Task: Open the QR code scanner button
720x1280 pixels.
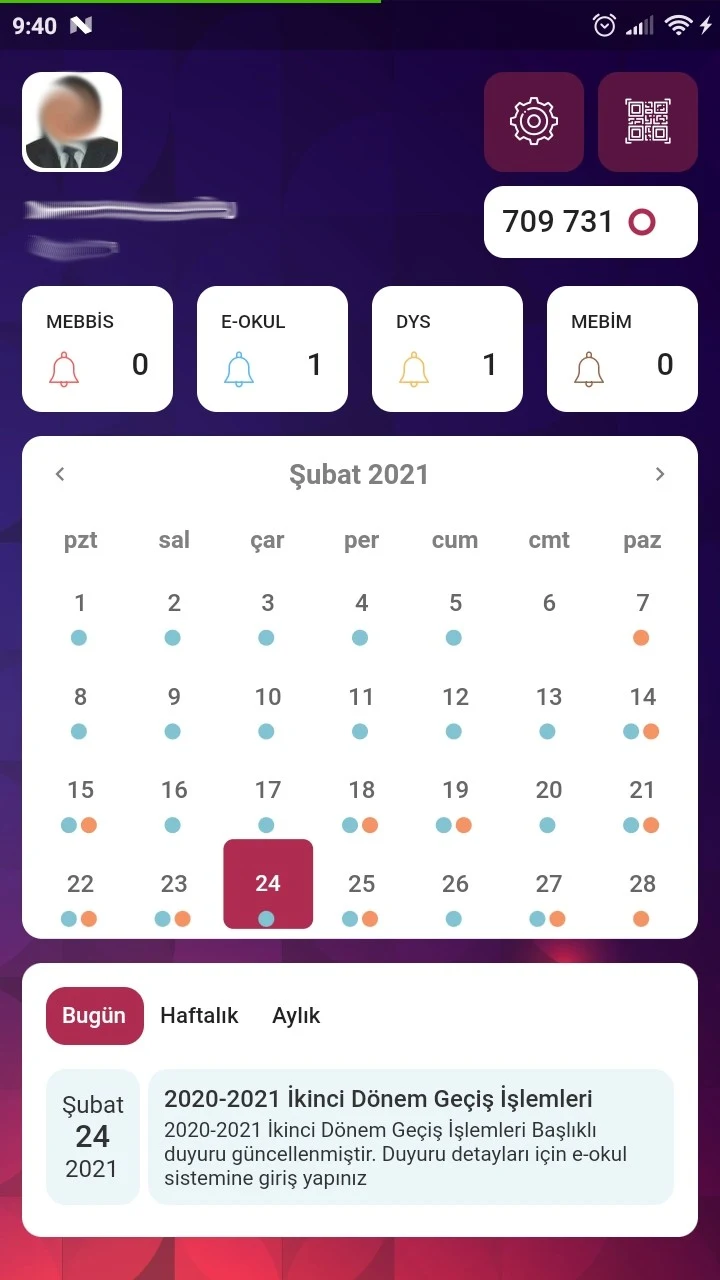Action: coord(648,122)
